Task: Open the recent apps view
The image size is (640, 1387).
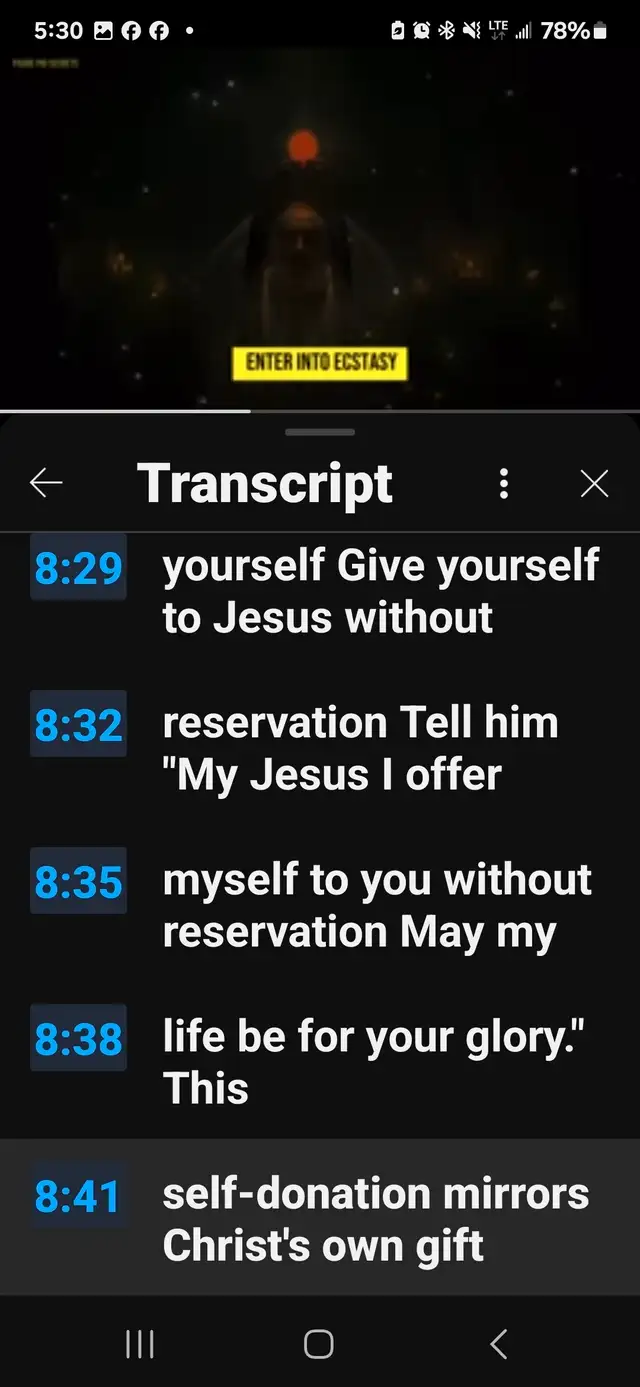Action: click(140, 1344)
